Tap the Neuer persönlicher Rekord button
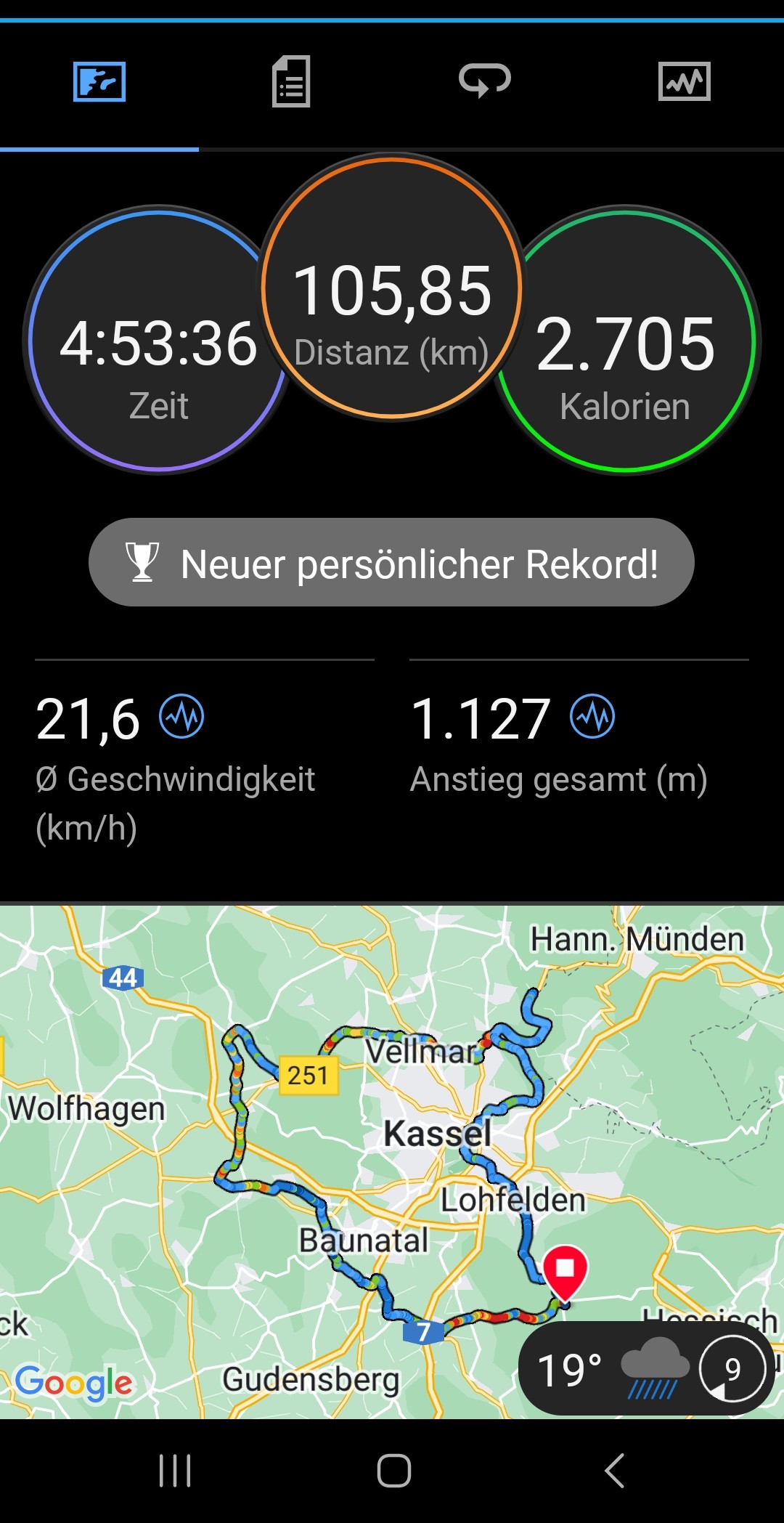Viewport: 784px width, 1523px height. tap(391, 563)
